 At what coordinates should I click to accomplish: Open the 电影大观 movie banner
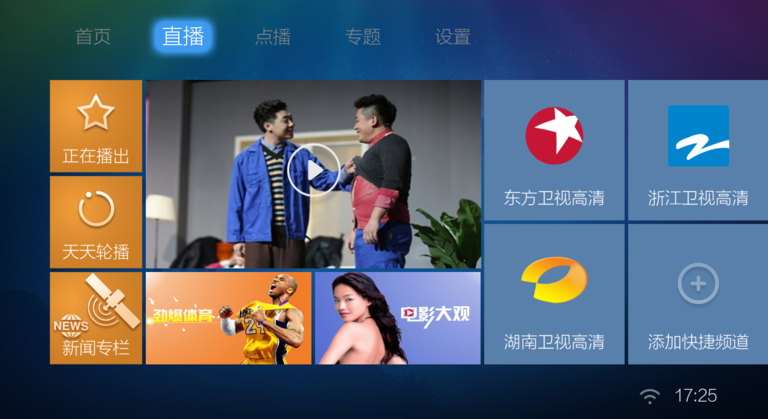click(397, 318)
